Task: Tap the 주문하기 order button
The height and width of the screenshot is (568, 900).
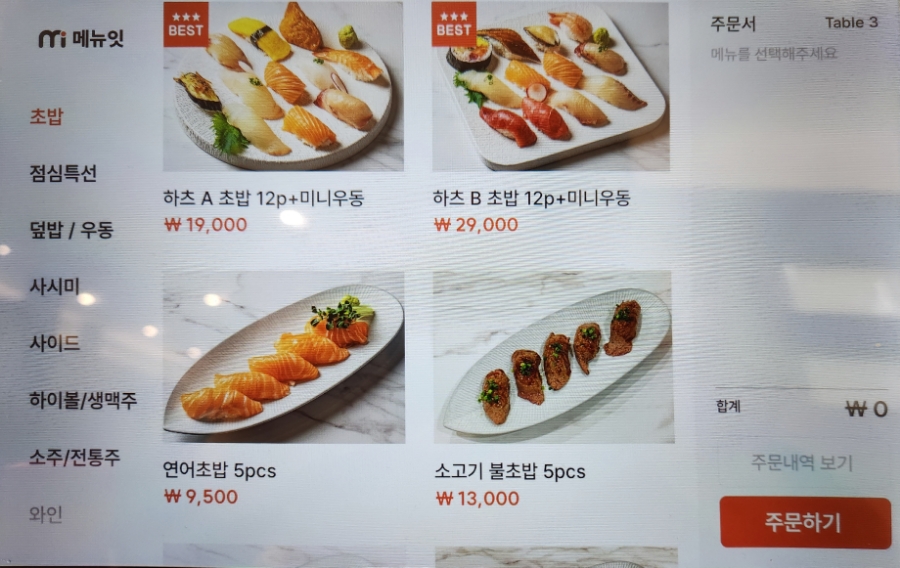Action: [804, 523]
